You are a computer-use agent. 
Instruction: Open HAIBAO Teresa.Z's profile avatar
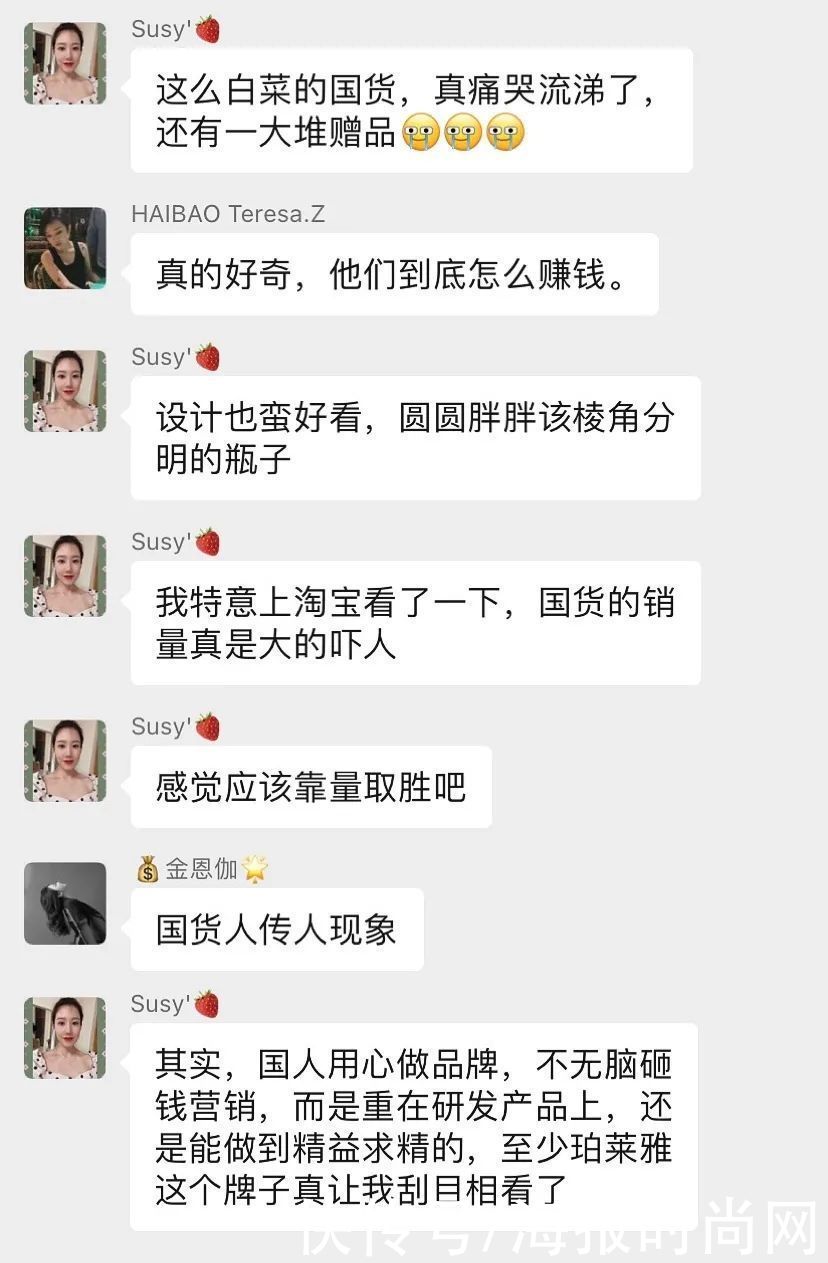point(65,249)
